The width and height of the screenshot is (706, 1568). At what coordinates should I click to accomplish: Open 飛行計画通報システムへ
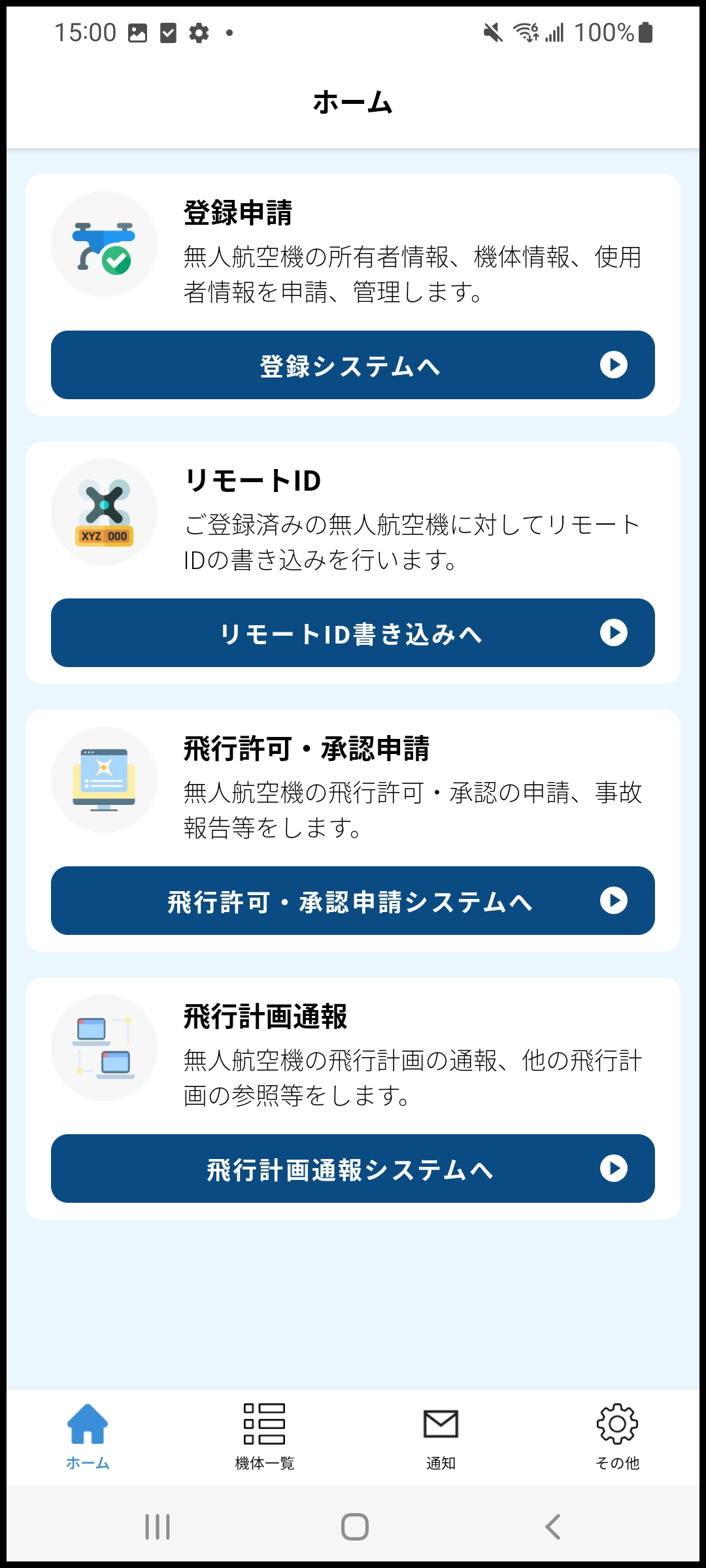click(353, 1169)
